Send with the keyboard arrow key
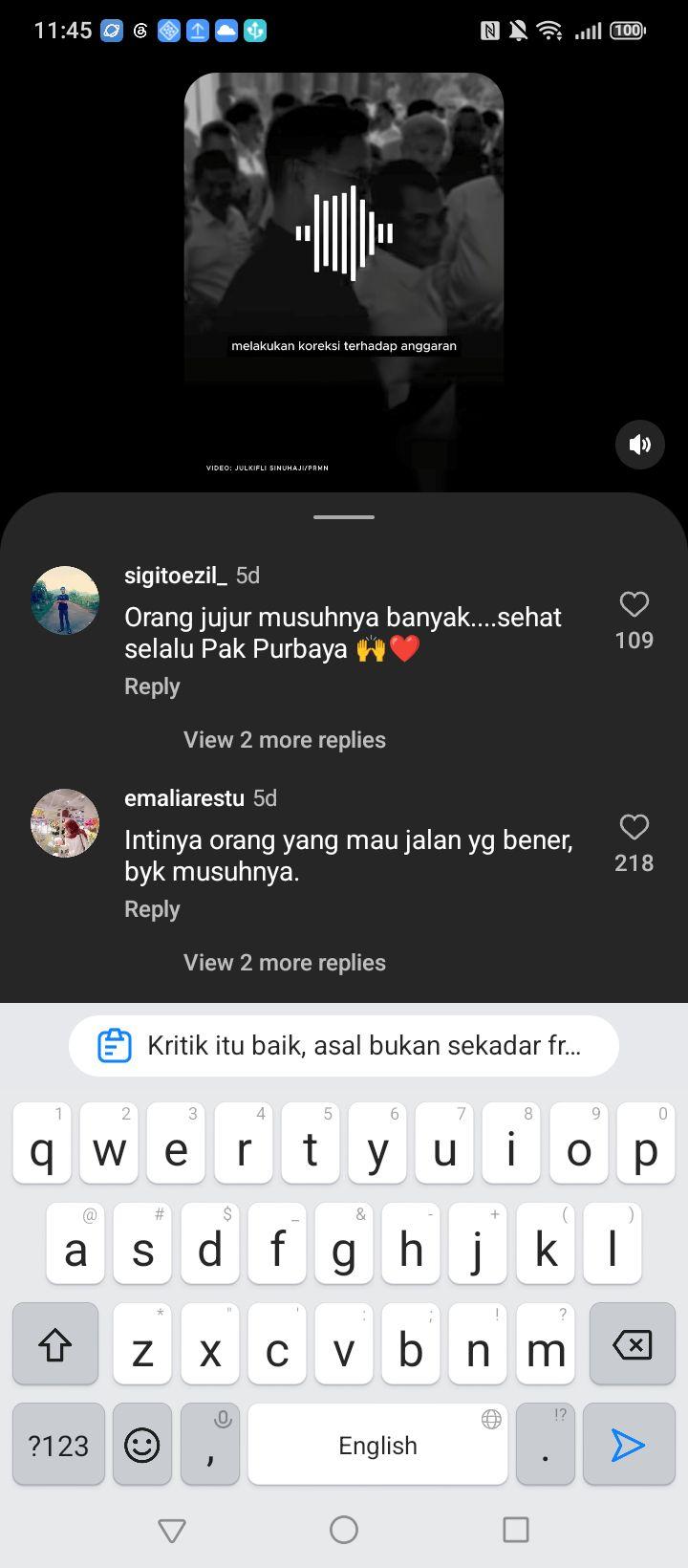This screenshot has height=1568, width=688. 628,1445
